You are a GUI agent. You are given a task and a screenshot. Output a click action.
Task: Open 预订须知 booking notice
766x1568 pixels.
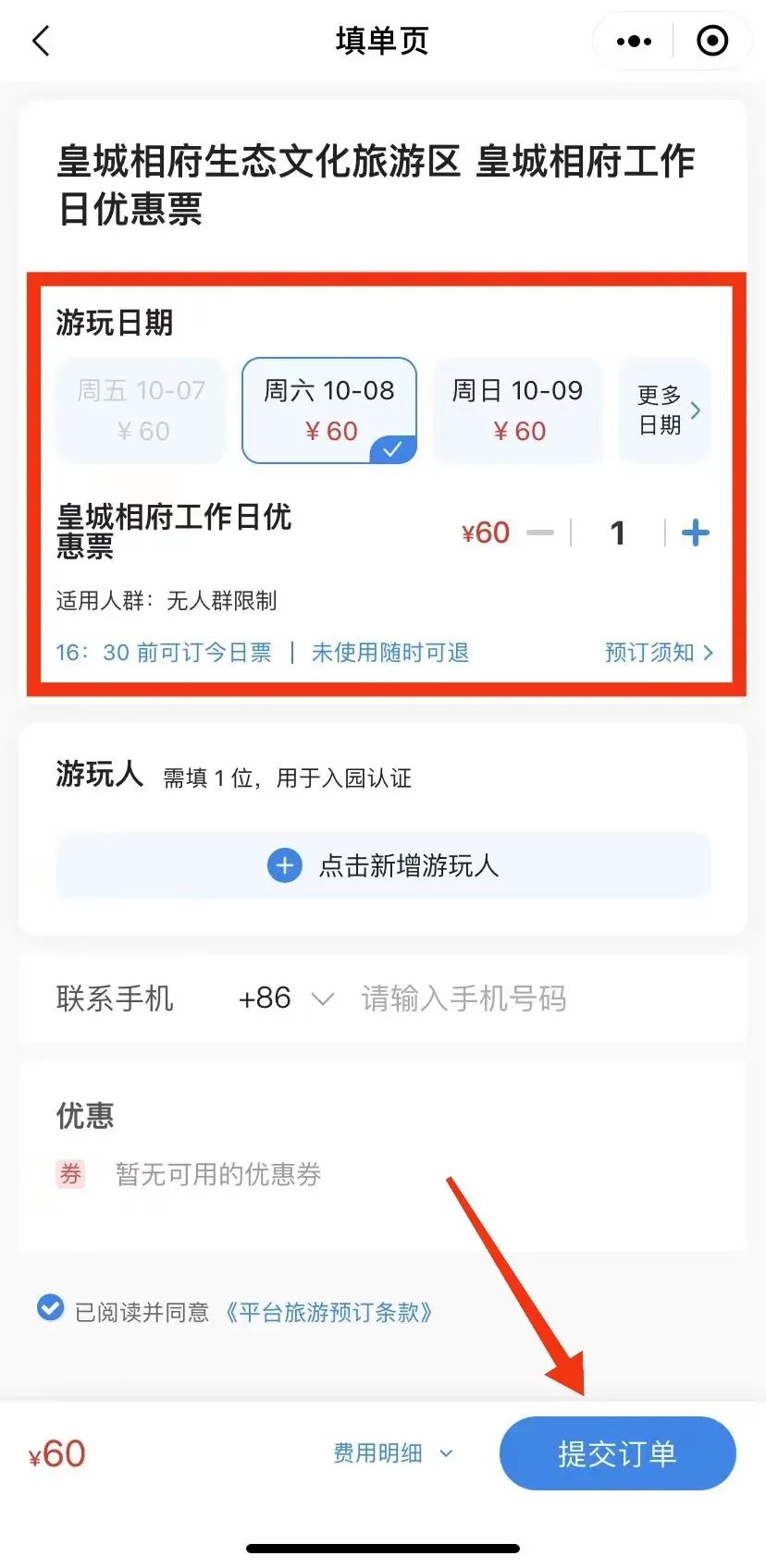(659, 653)
